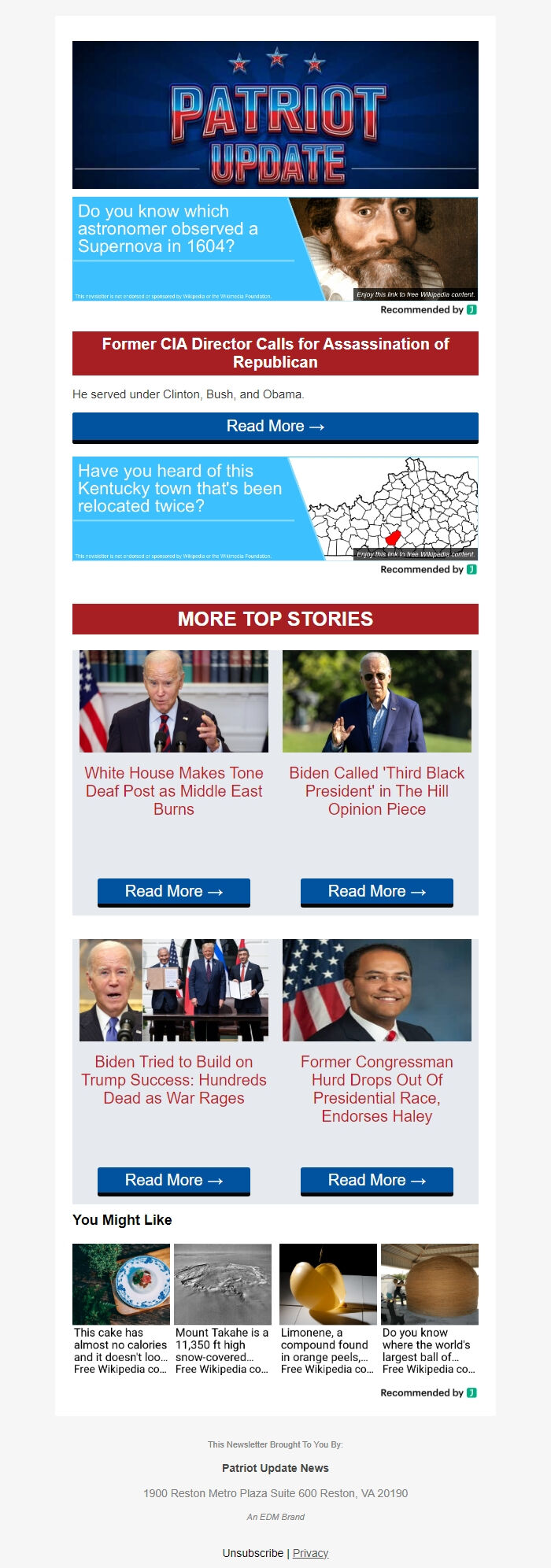Open the Privacy link
Viewport: 551px width, 1568px height.
310,1553
